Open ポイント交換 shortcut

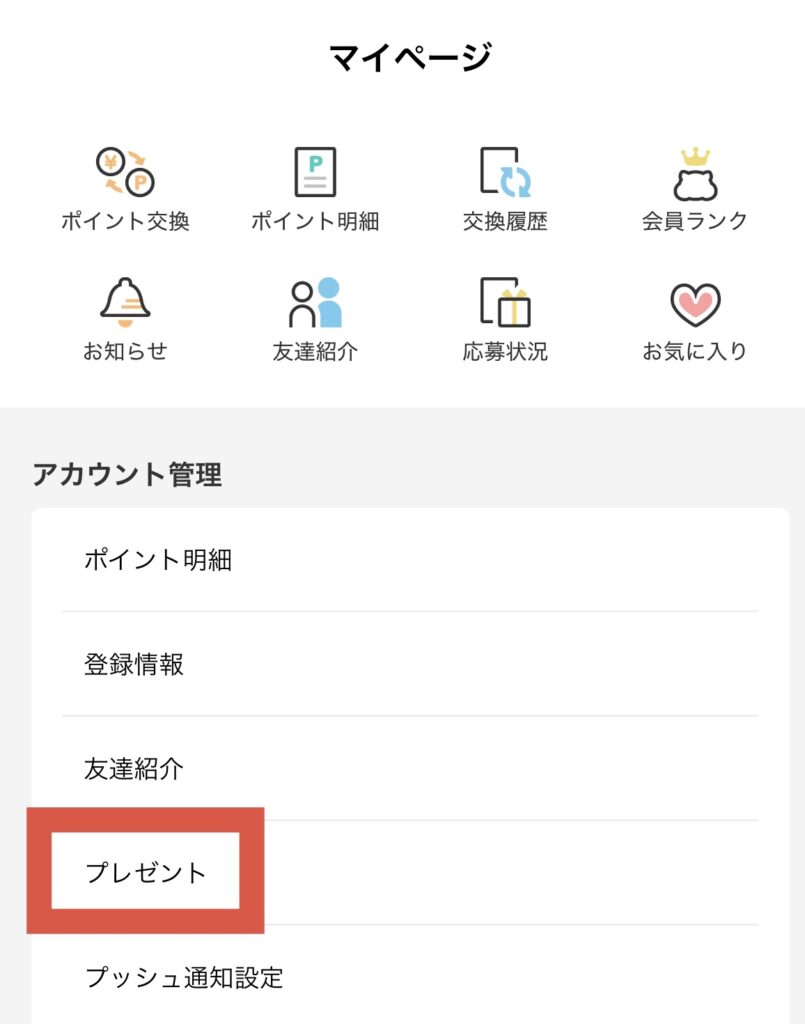125,189
